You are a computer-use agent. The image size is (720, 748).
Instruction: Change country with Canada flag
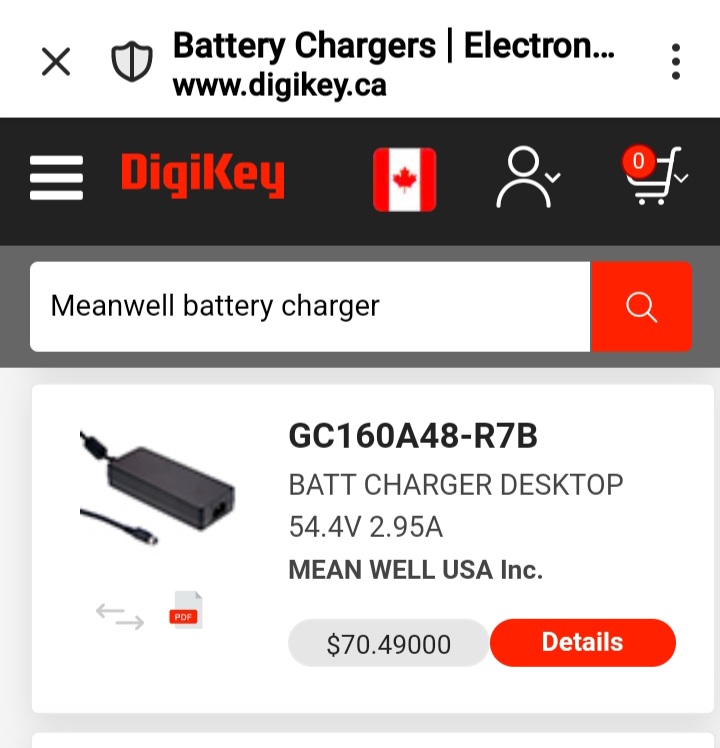(x=404, y=179)
